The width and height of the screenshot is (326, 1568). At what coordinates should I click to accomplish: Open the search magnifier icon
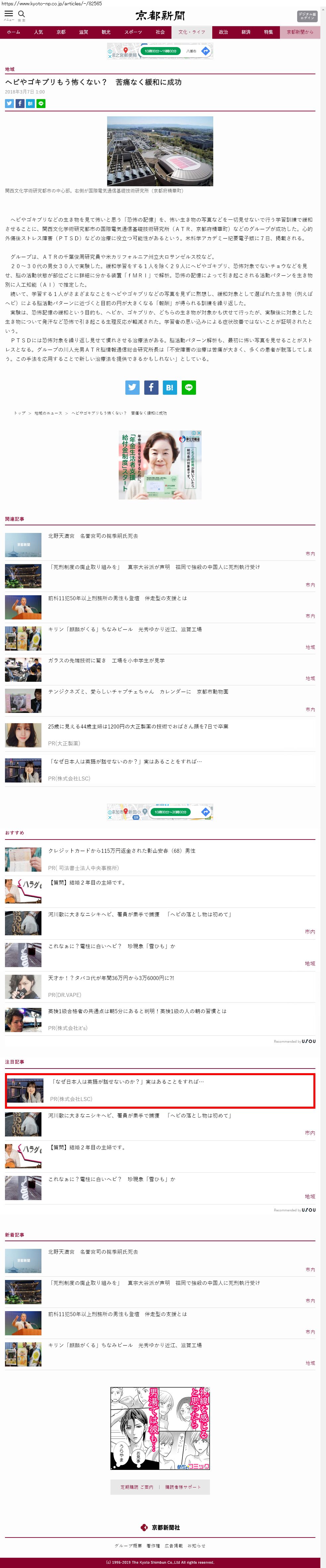[21, 14]
